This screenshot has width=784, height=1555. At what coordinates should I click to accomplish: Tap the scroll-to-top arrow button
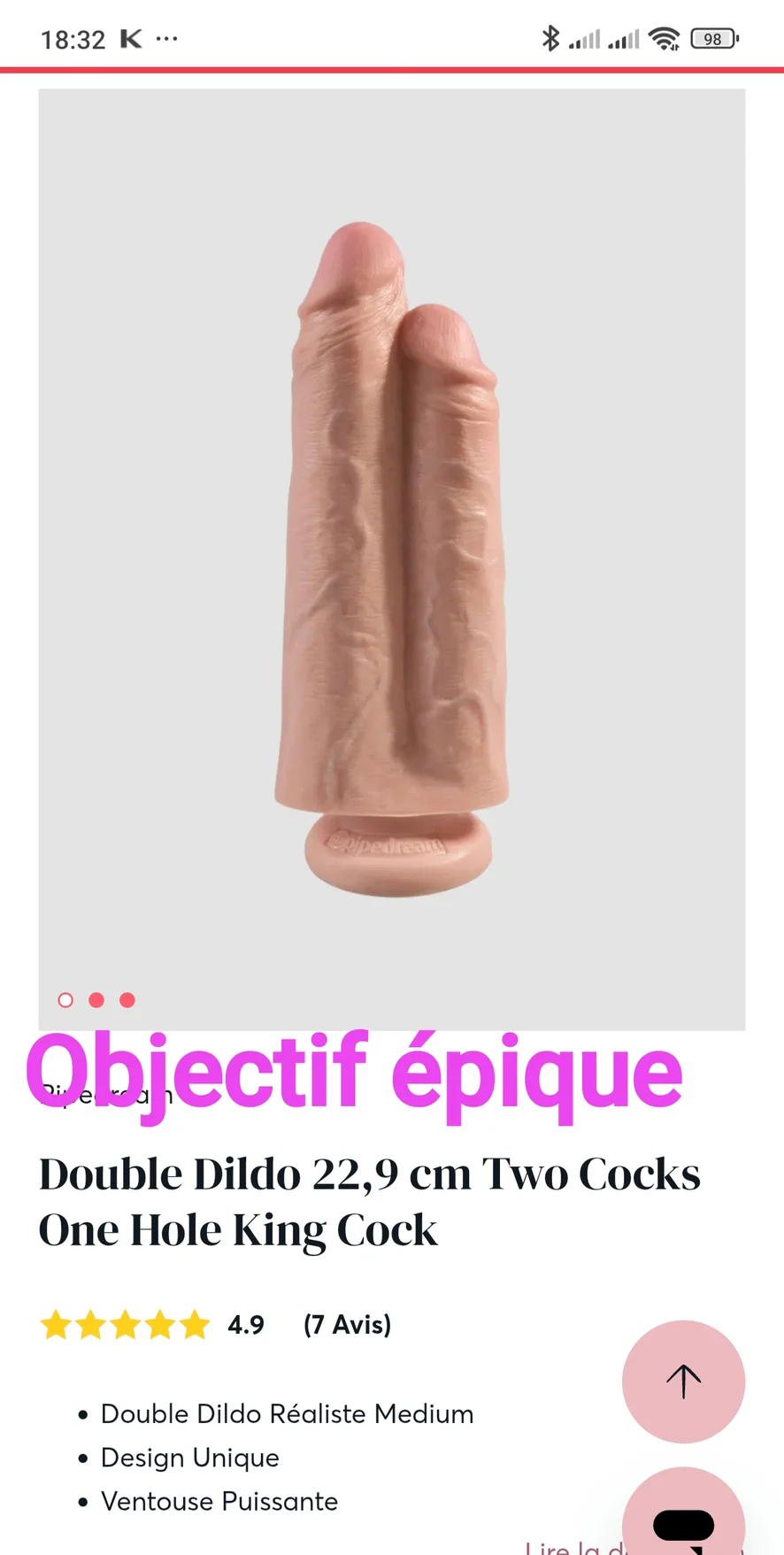click(683, 1382)
